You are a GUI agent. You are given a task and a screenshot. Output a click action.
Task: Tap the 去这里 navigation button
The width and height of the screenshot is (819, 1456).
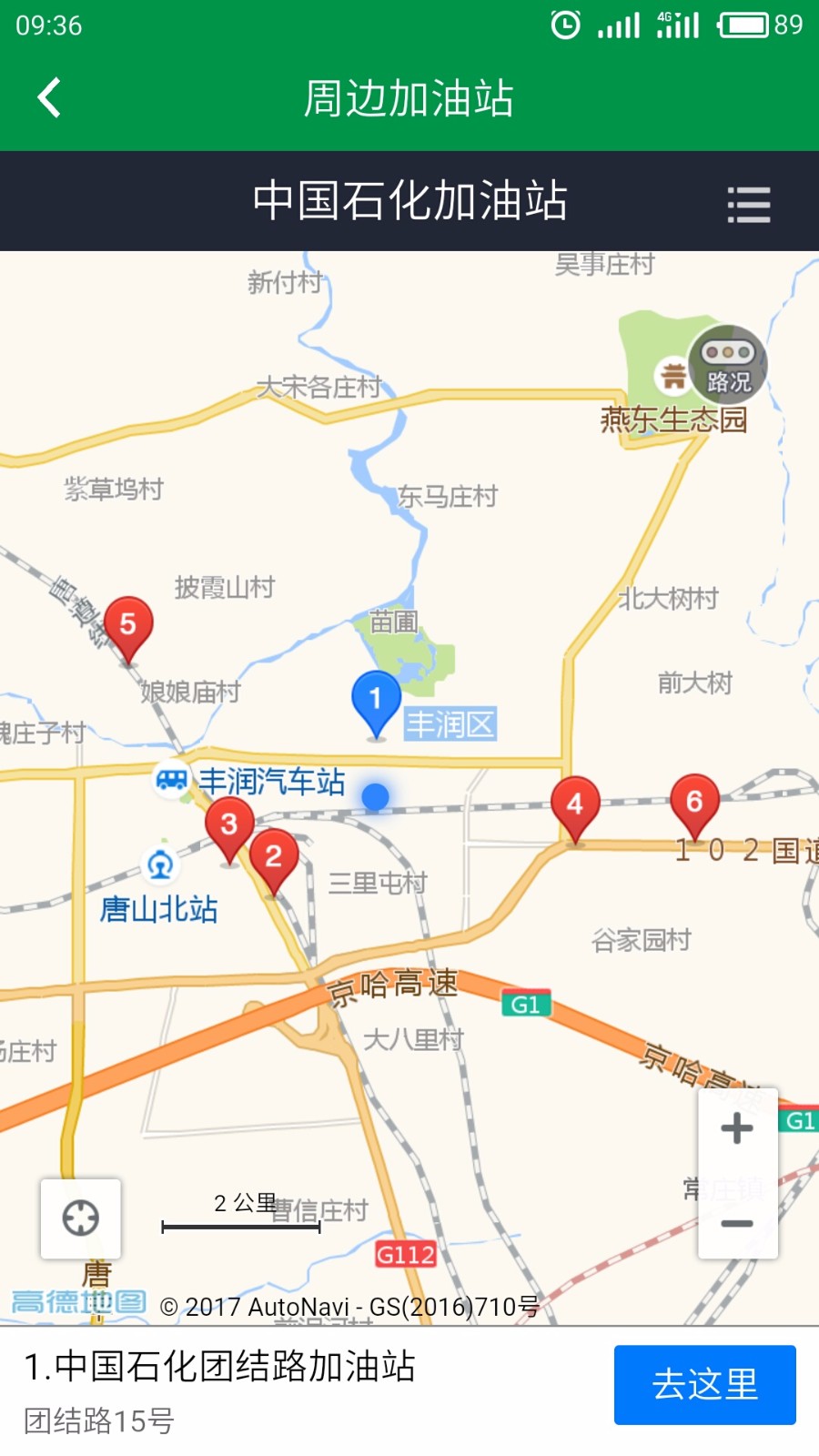click(705, 1385)
